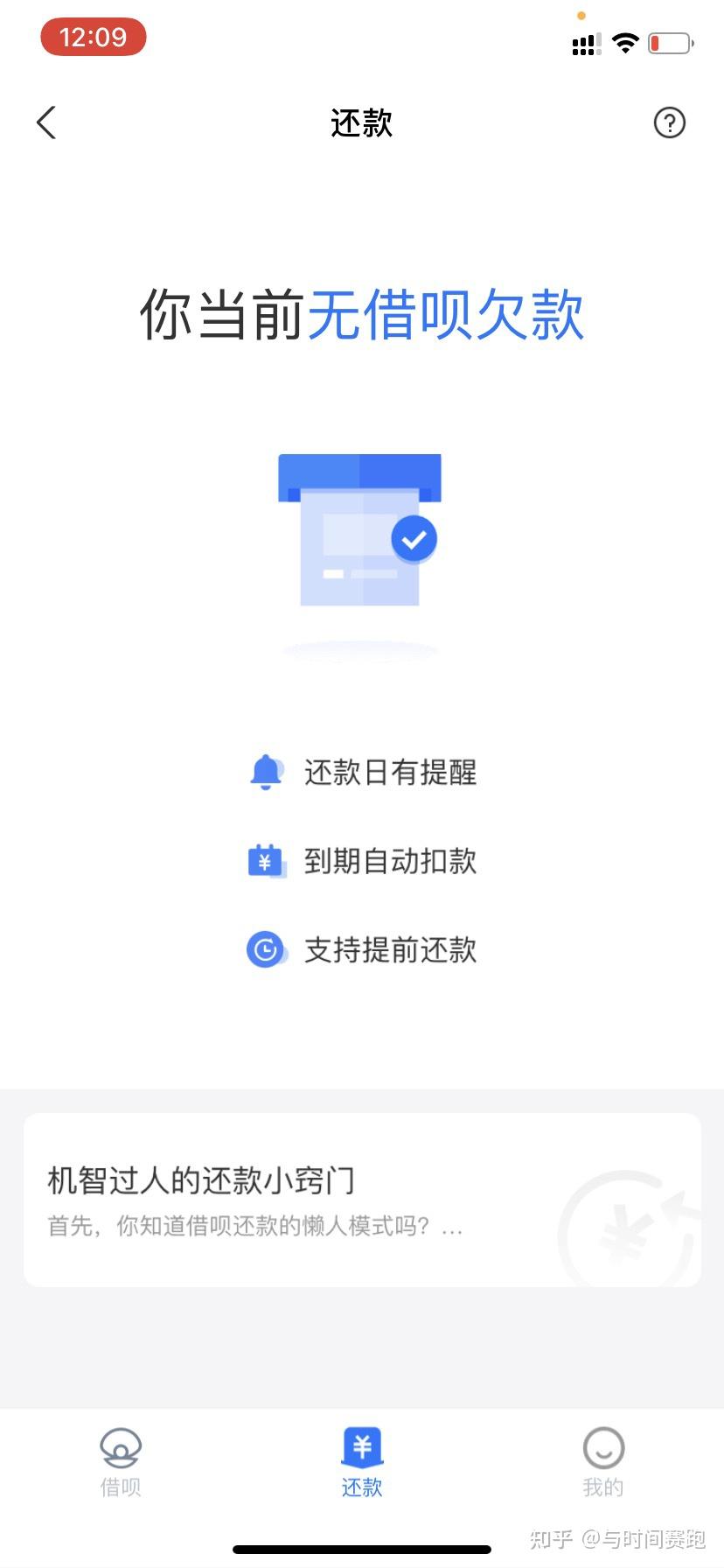Select the 还款 tab
The image size is (724, 1568).
[x=362, y=1463]
